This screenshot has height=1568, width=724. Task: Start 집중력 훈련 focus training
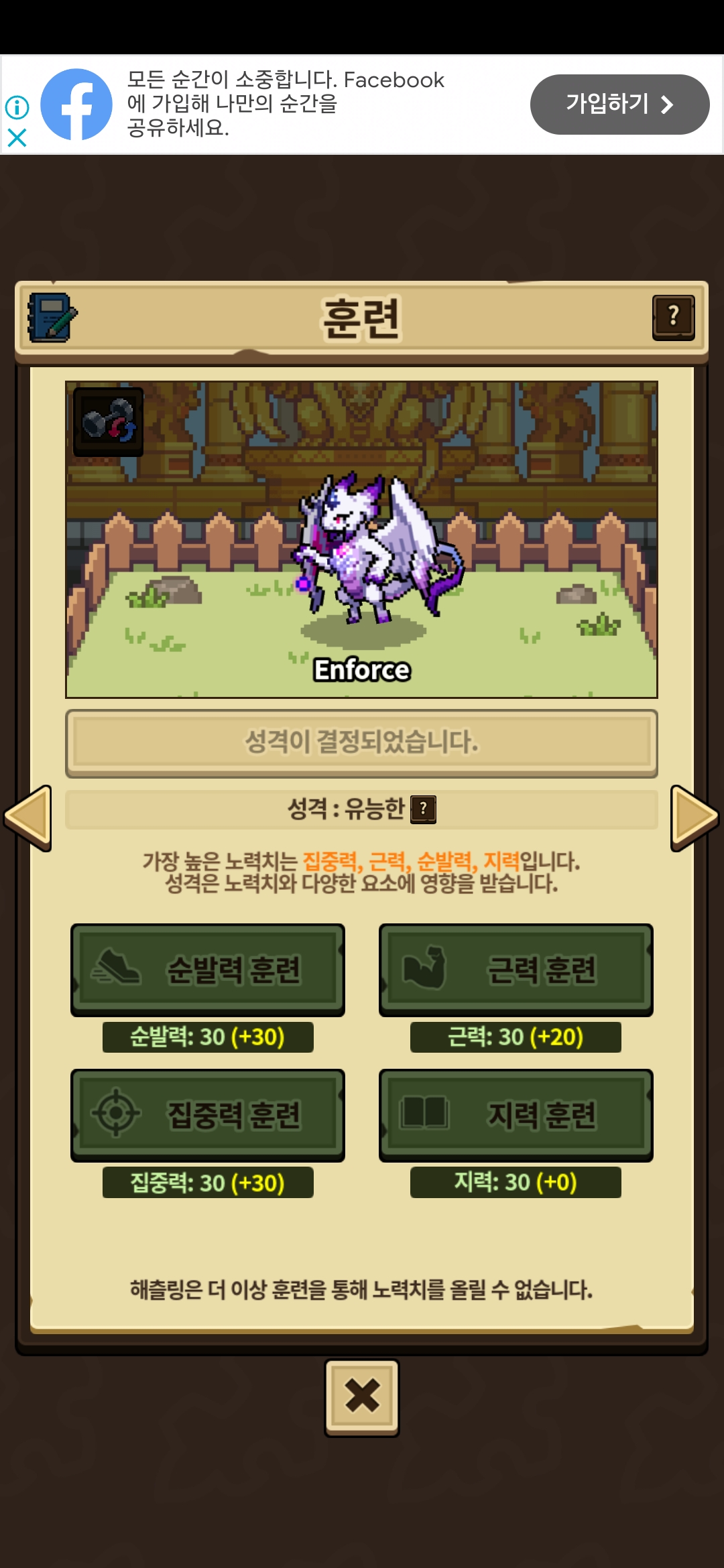(208, 1115)
